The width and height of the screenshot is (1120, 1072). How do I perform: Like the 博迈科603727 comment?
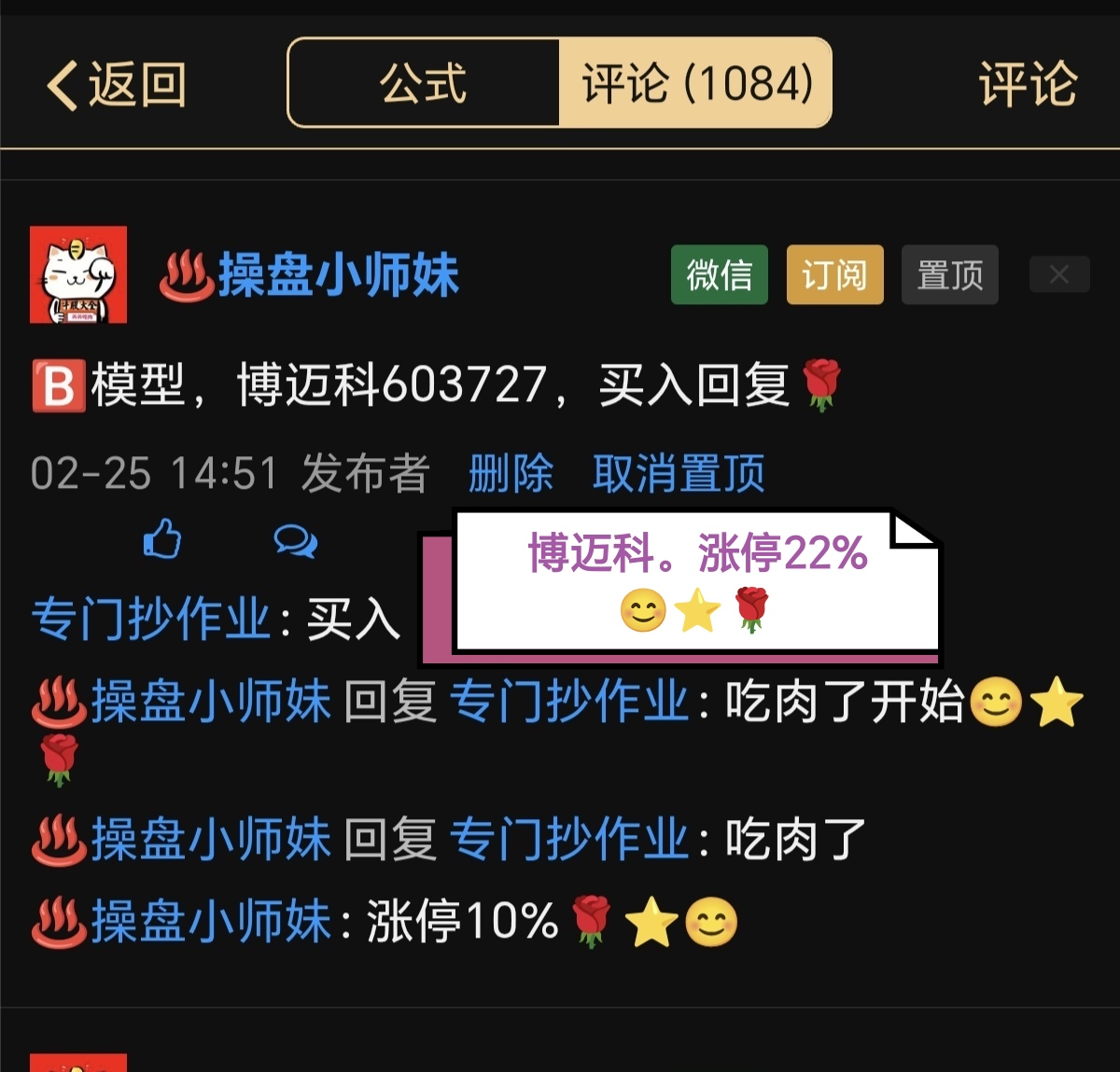(162, 539)
